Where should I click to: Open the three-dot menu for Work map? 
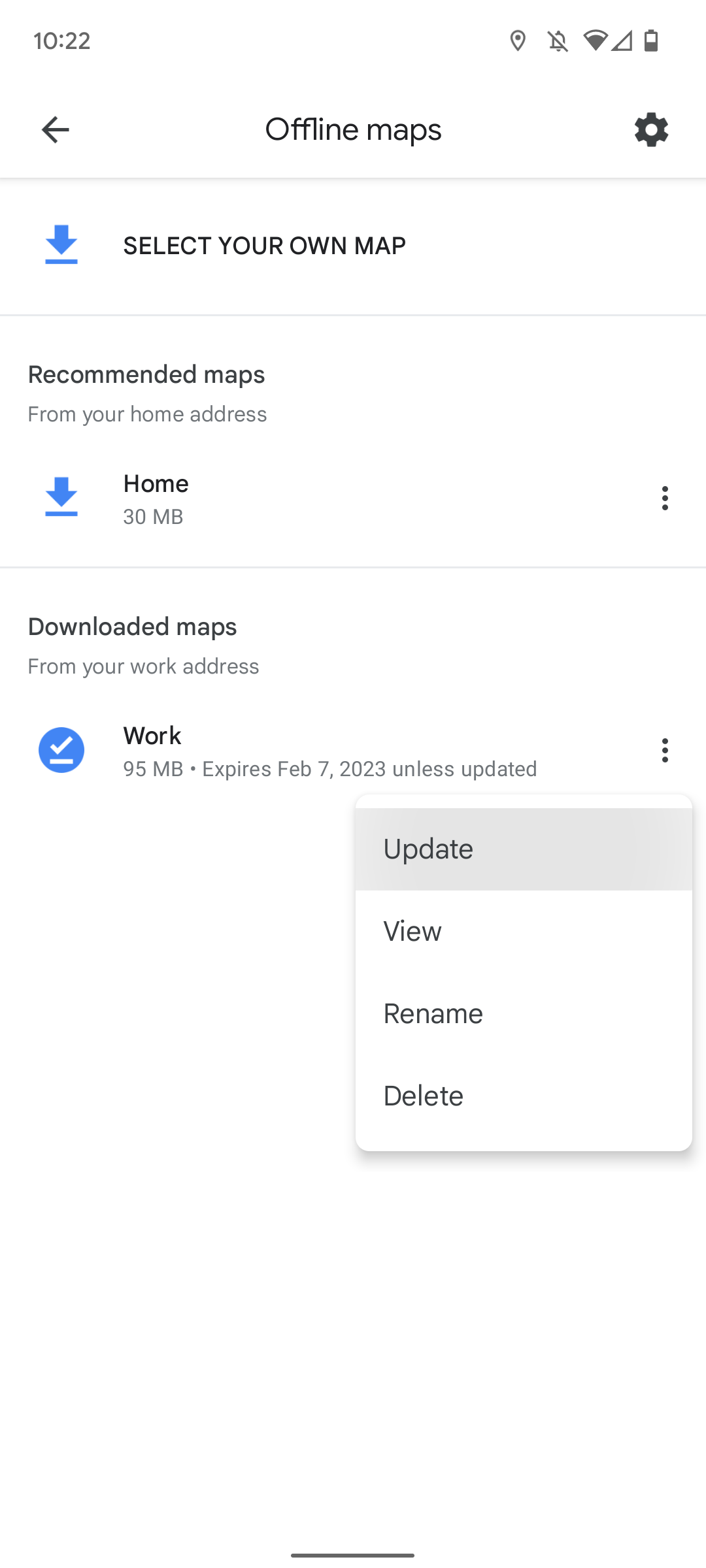click(x=665, y=750)
